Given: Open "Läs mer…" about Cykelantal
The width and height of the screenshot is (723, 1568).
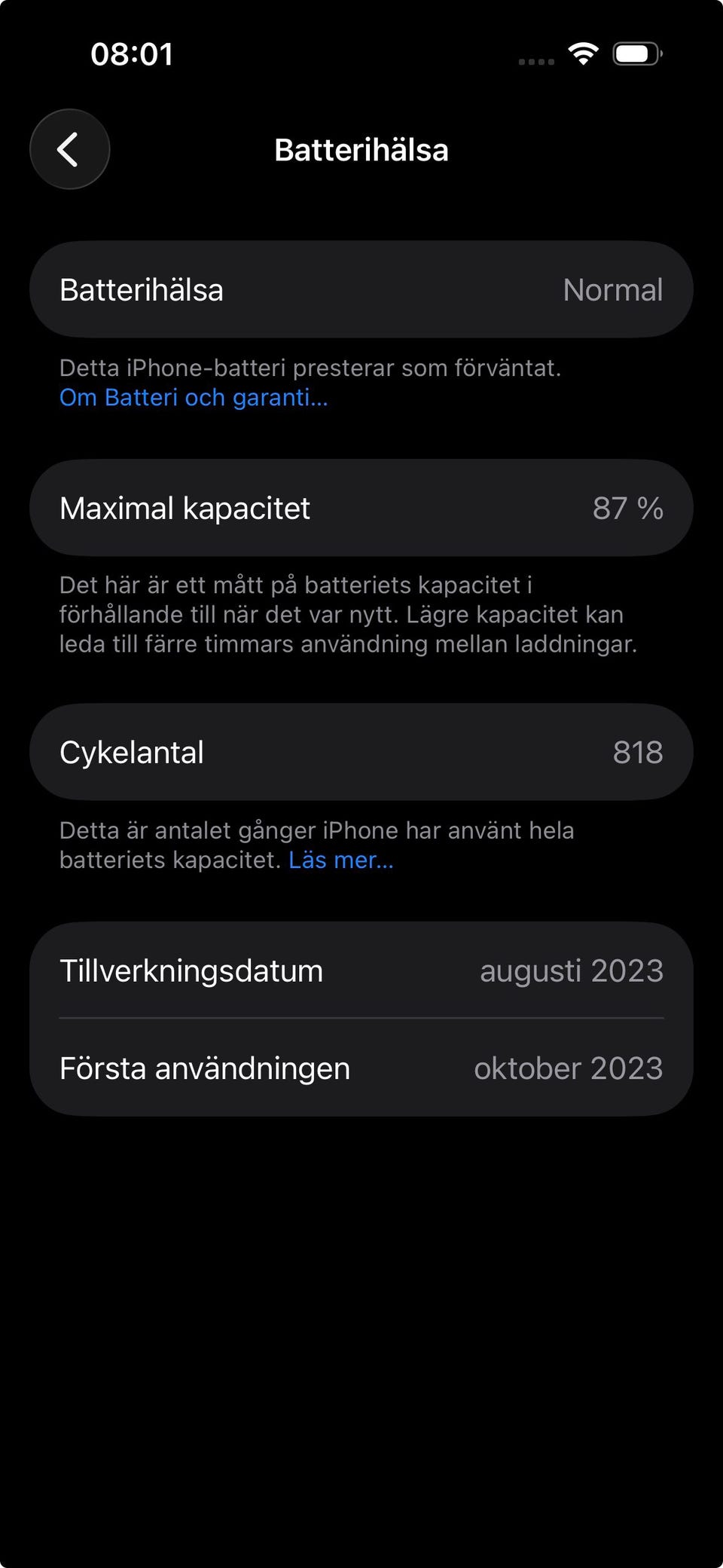Looking at the screenshot, I should 341,860.
